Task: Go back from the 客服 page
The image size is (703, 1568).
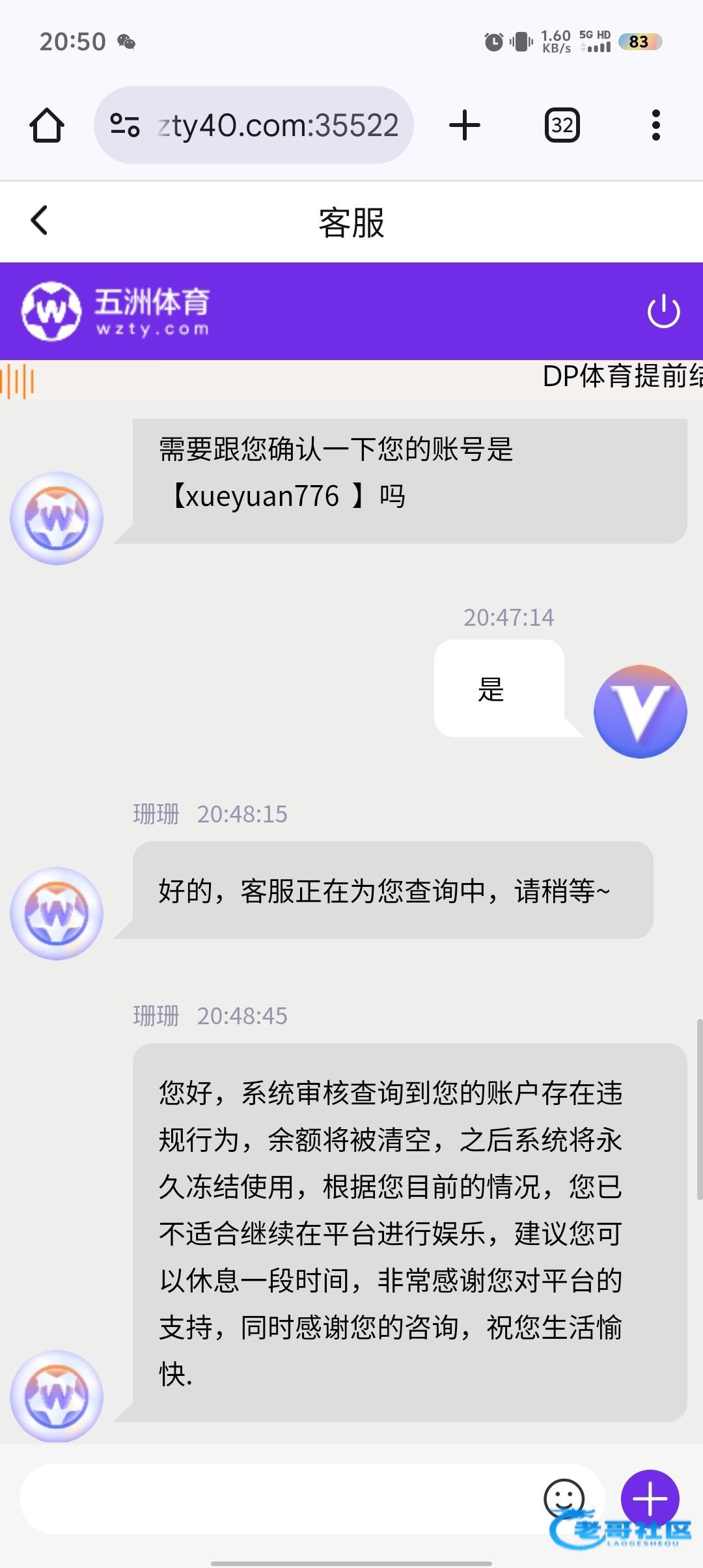Action: pyautogui.click(x=40, y=221)
